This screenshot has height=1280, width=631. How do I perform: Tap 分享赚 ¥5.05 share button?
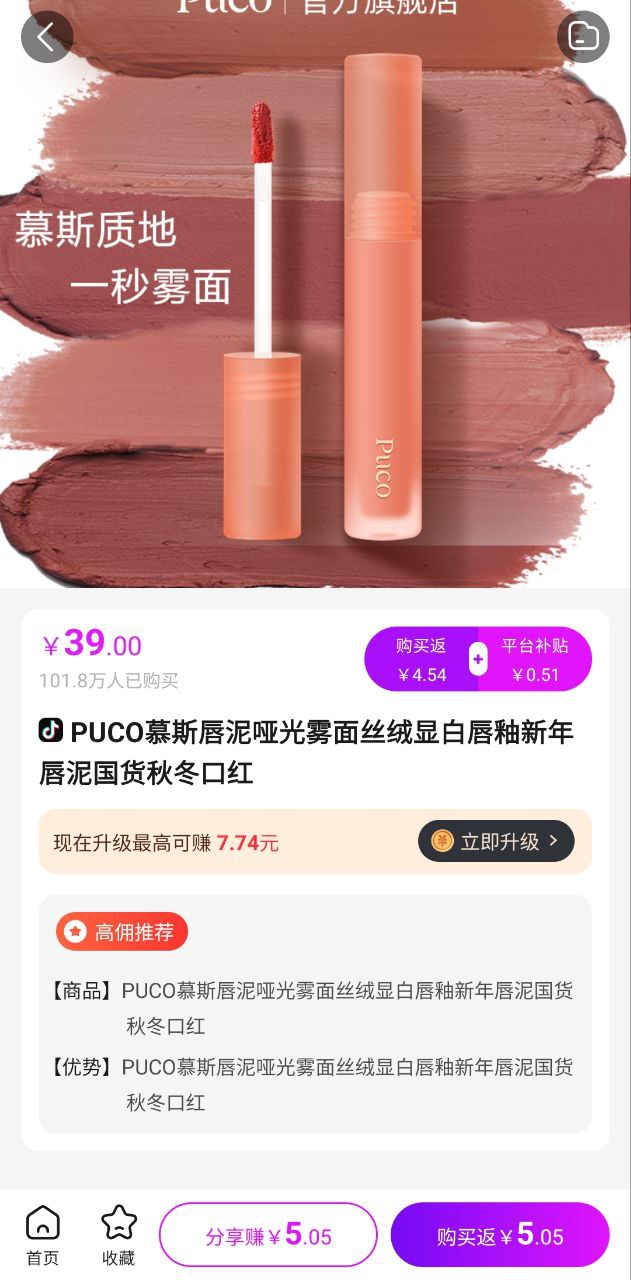268,1235
